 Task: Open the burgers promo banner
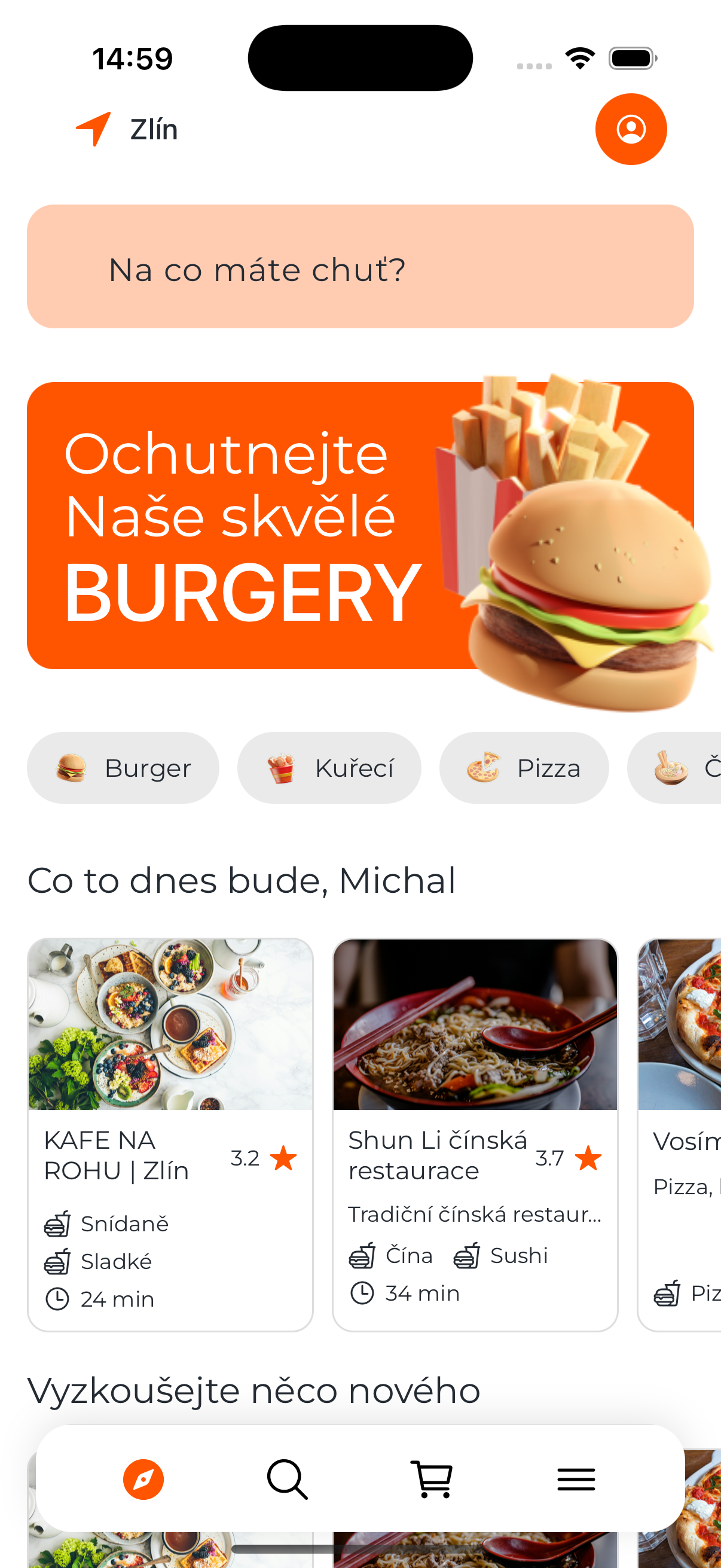[359, 526]
